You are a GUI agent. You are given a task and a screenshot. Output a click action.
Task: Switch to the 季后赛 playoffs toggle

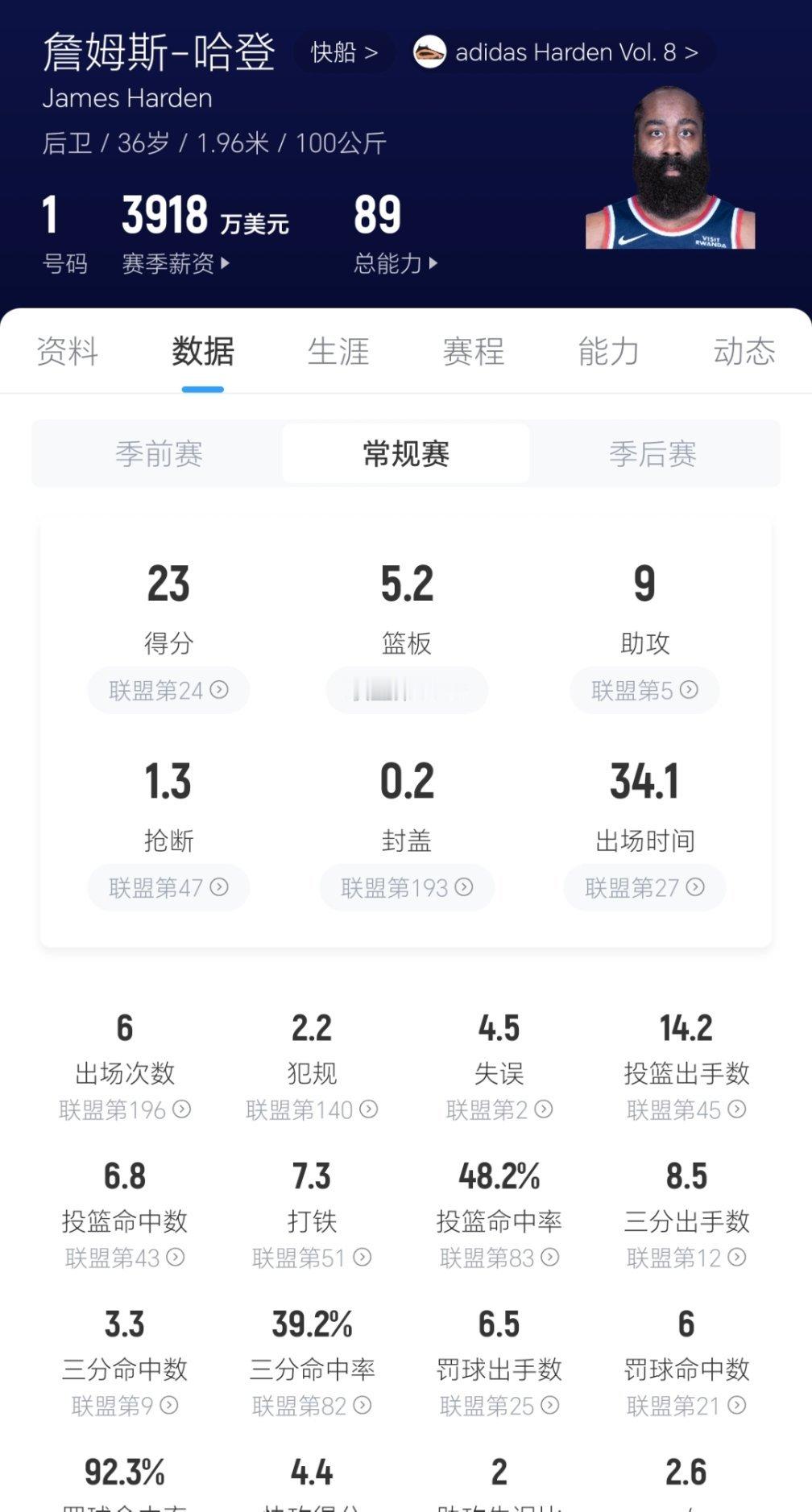click(652, 453)
